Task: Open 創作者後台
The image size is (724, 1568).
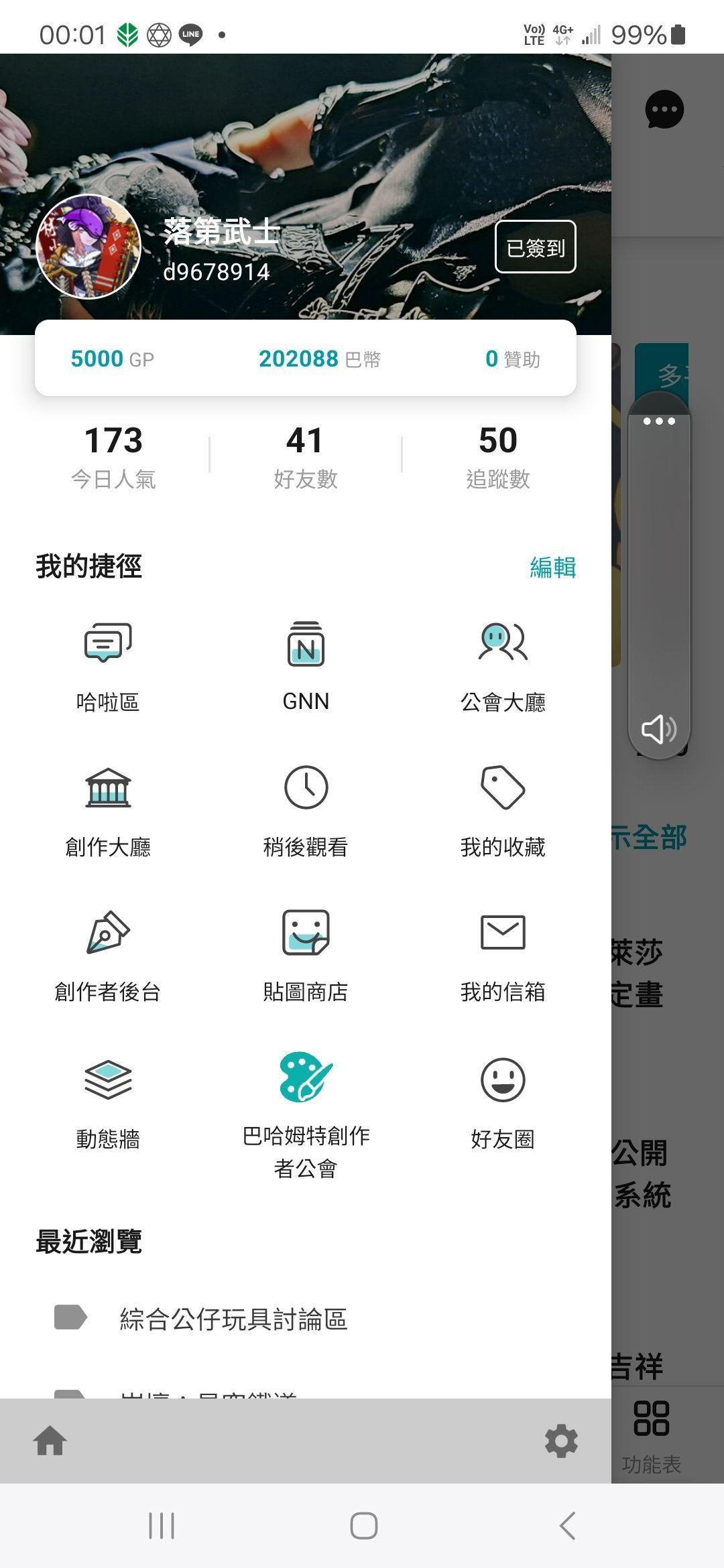Action: click(x=108, y=955)
